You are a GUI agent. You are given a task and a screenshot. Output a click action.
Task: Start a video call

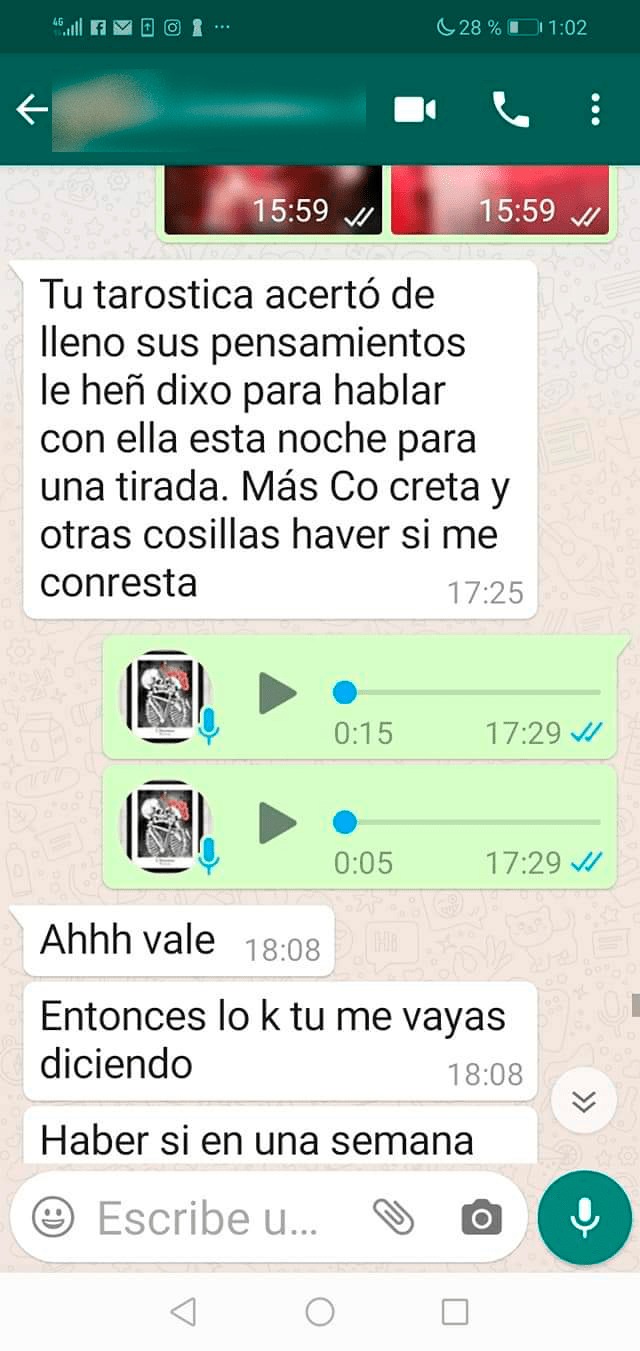(x=415, y=109)
